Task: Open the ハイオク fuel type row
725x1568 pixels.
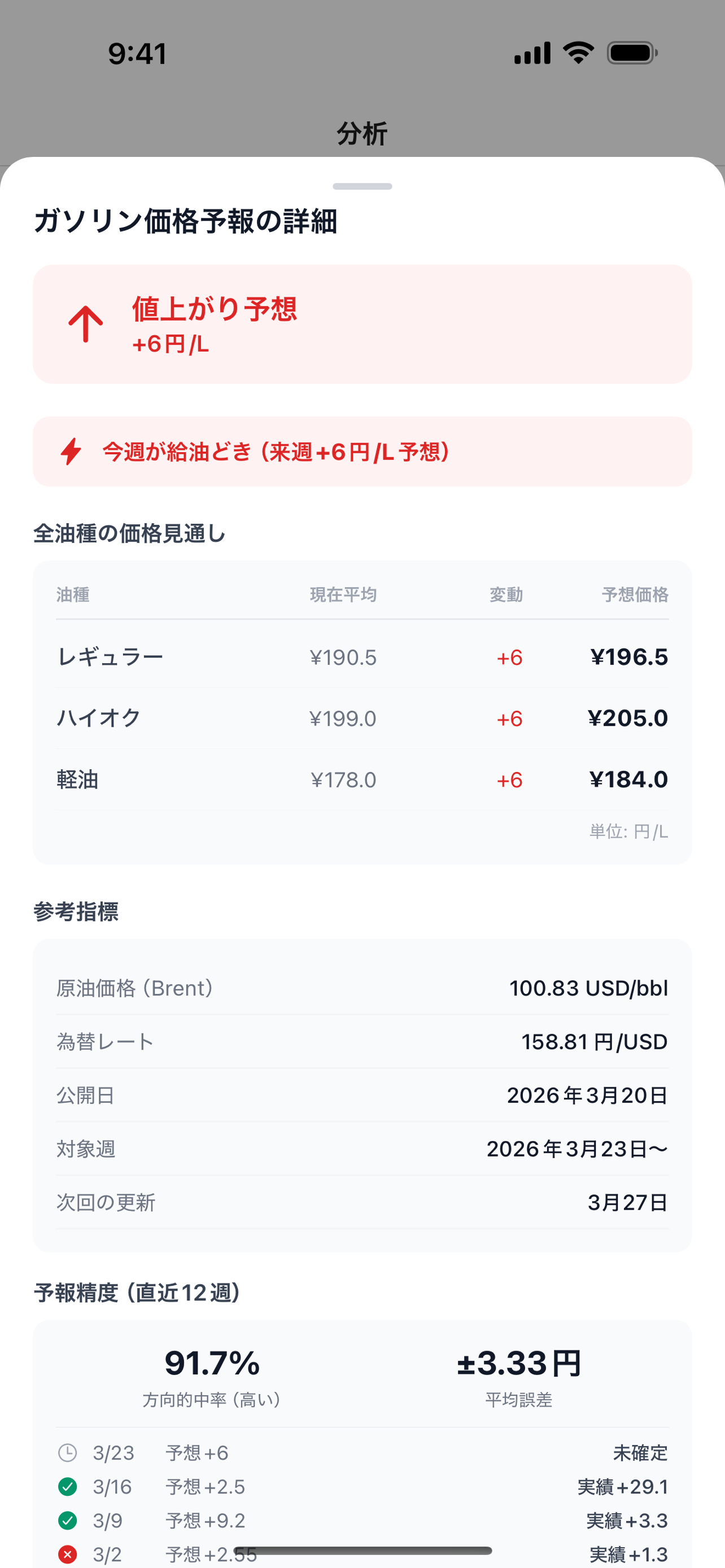Action: (x=362, y=719)
